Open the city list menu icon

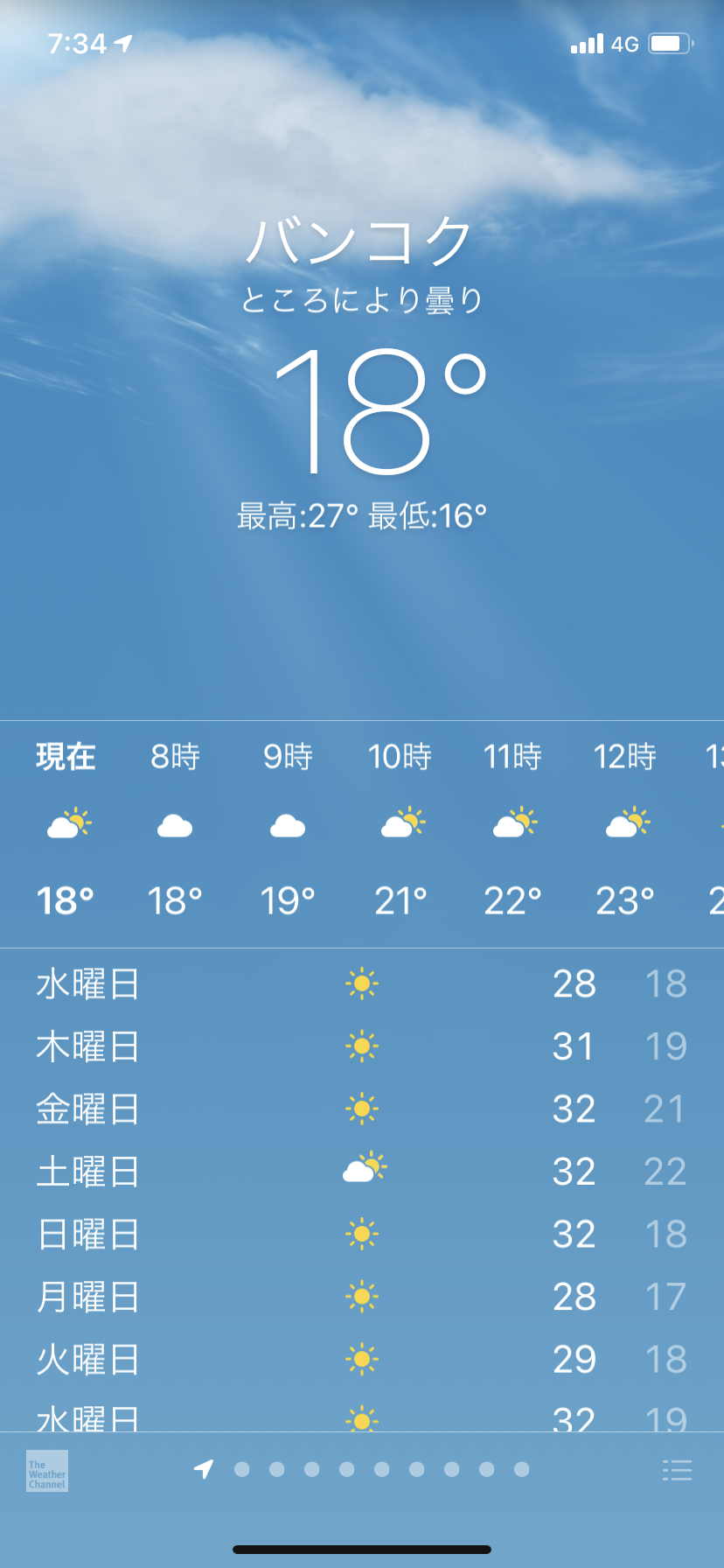point(677,1470)
